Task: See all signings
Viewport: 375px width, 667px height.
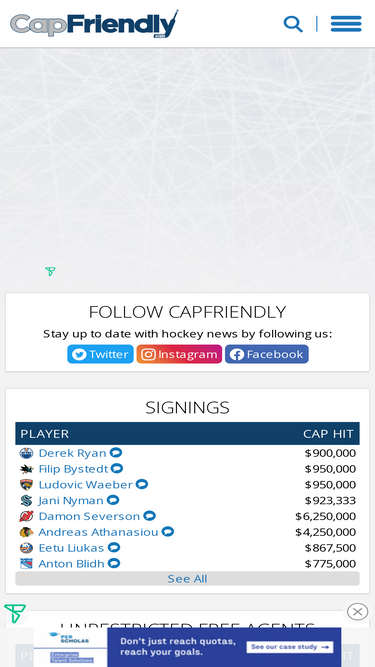Action: pyautogui.click(x=188, y=579)
